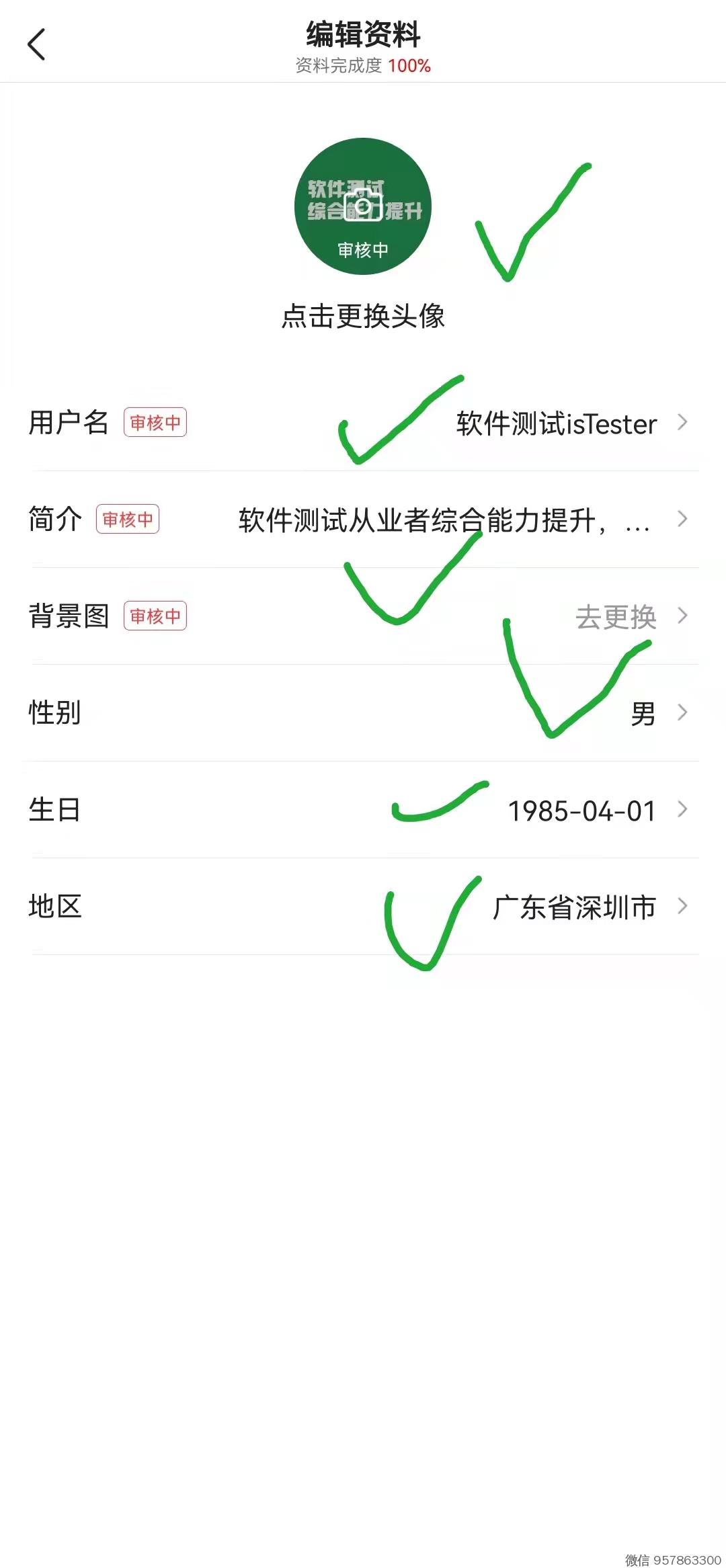Tap the avatar to change profile photo

click(x=362, y=206)
